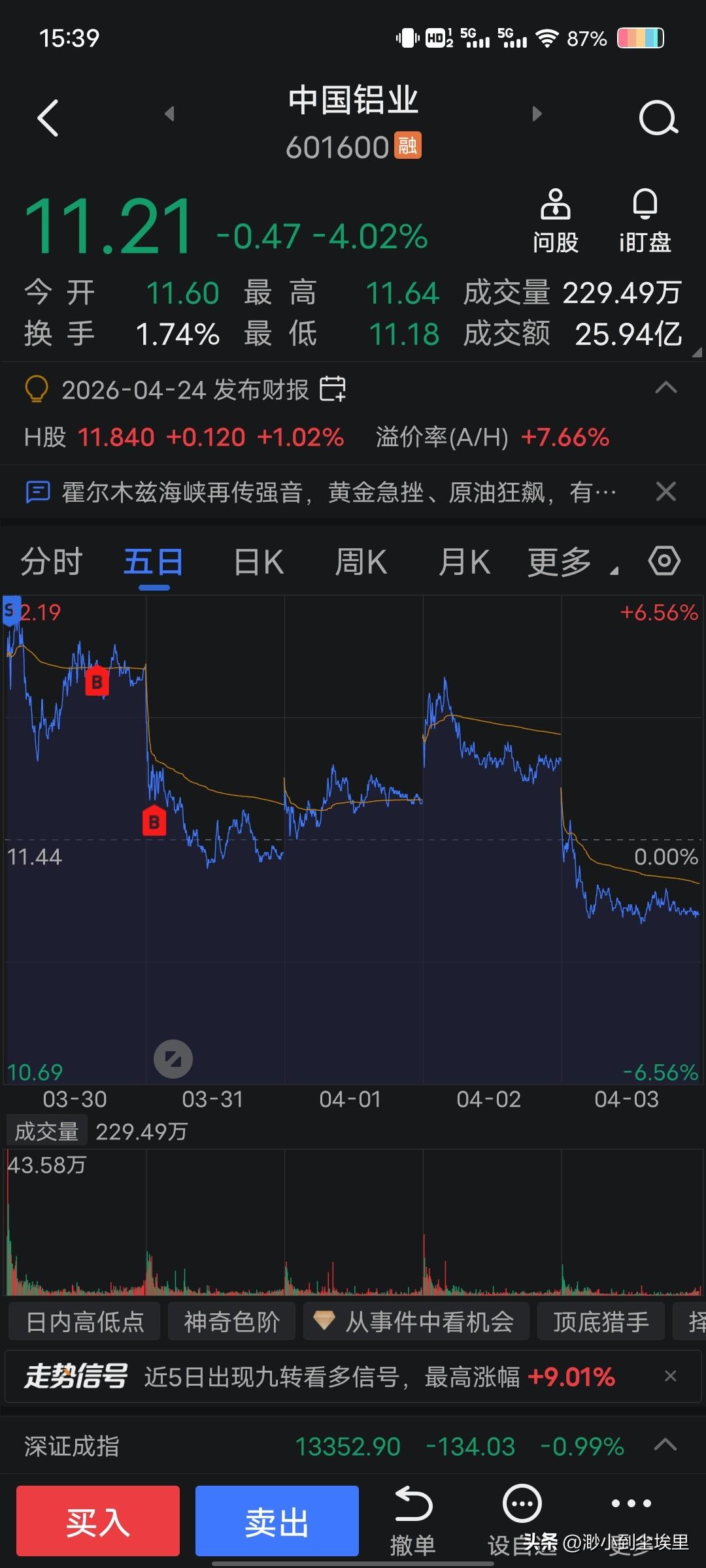The height and width of the screenshot is (1568, 706).
Task: Switch to the 日K chart tab
Action: [x=259, y=562]
